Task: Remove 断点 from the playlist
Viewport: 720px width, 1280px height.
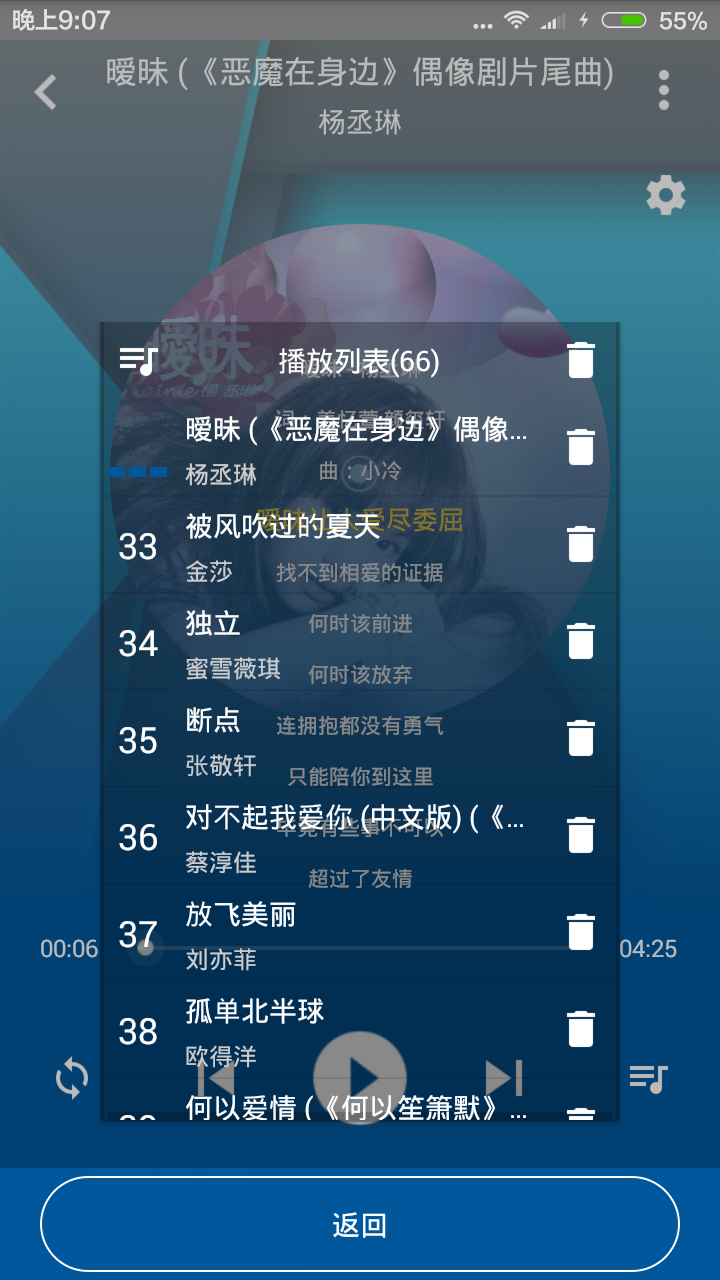Action: (x=580, y=739)
